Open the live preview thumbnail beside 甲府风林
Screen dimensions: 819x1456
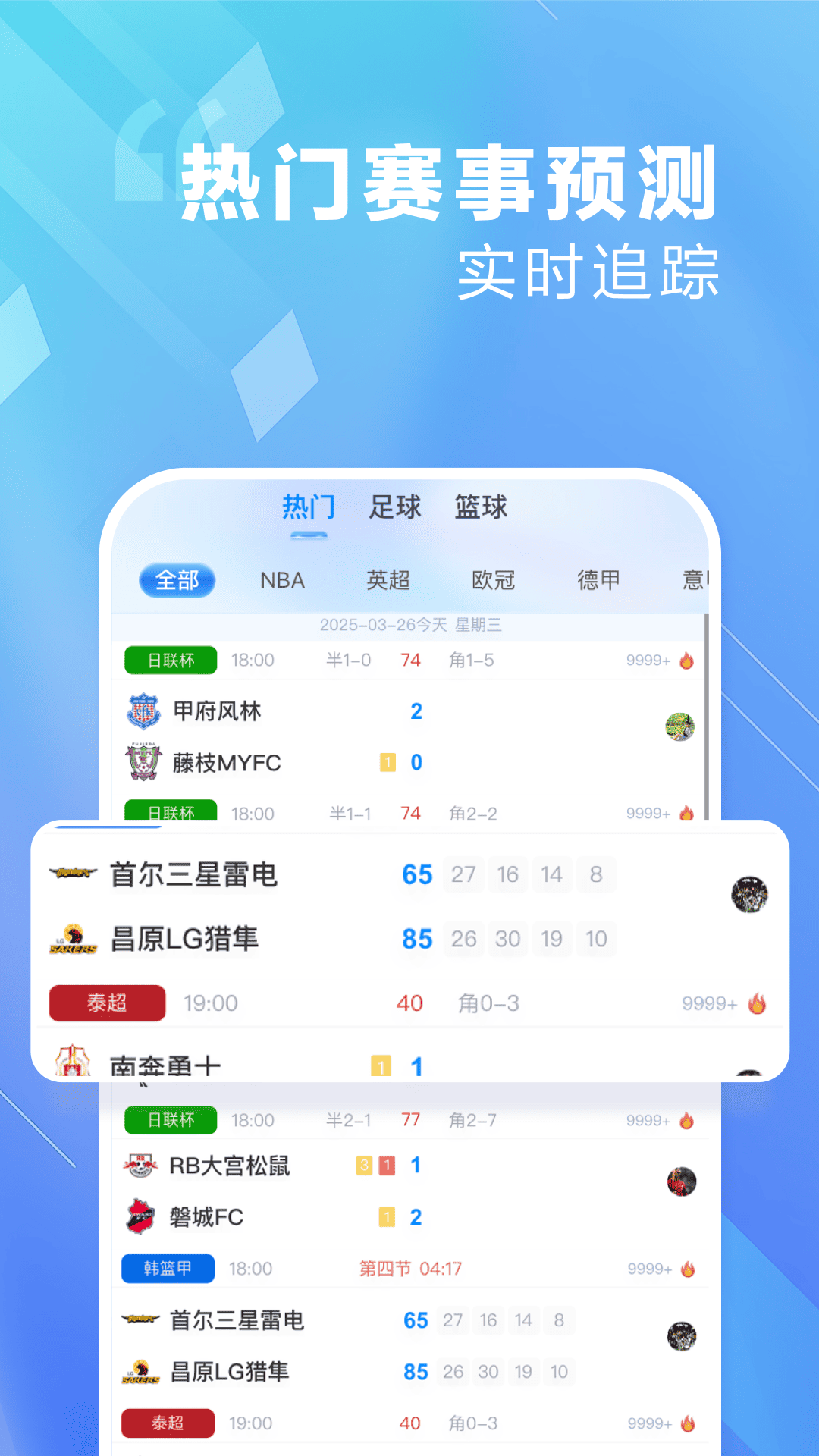[x=680, y=726]
